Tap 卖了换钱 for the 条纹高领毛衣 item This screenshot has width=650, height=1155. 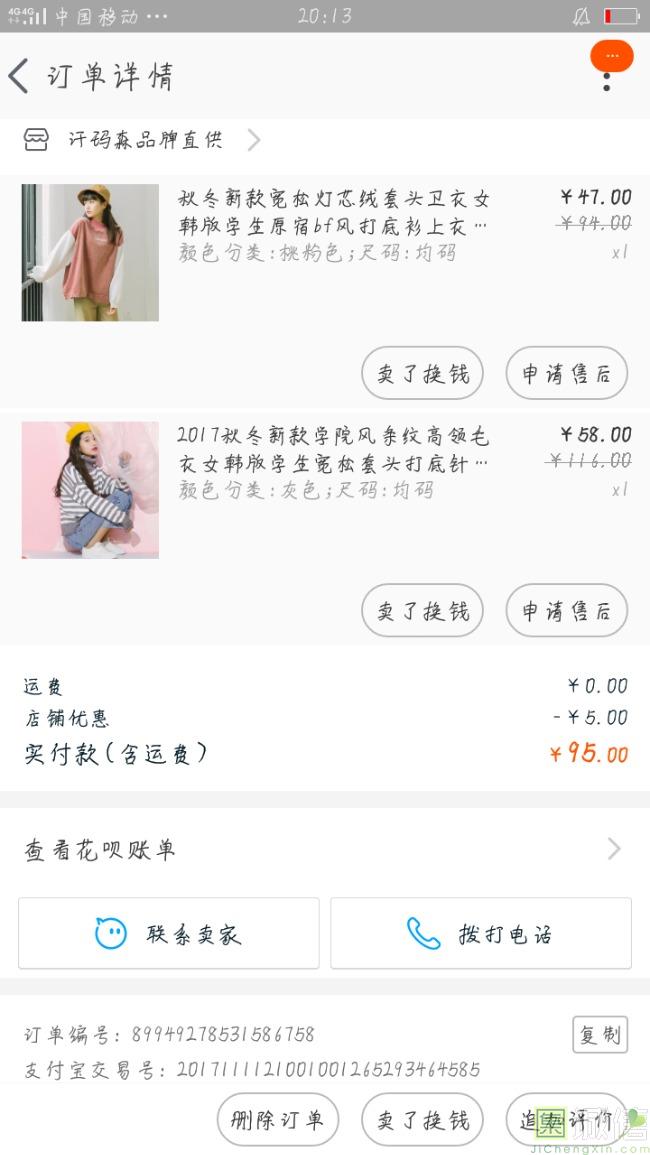pyautogui.click(x=422, y=611)
